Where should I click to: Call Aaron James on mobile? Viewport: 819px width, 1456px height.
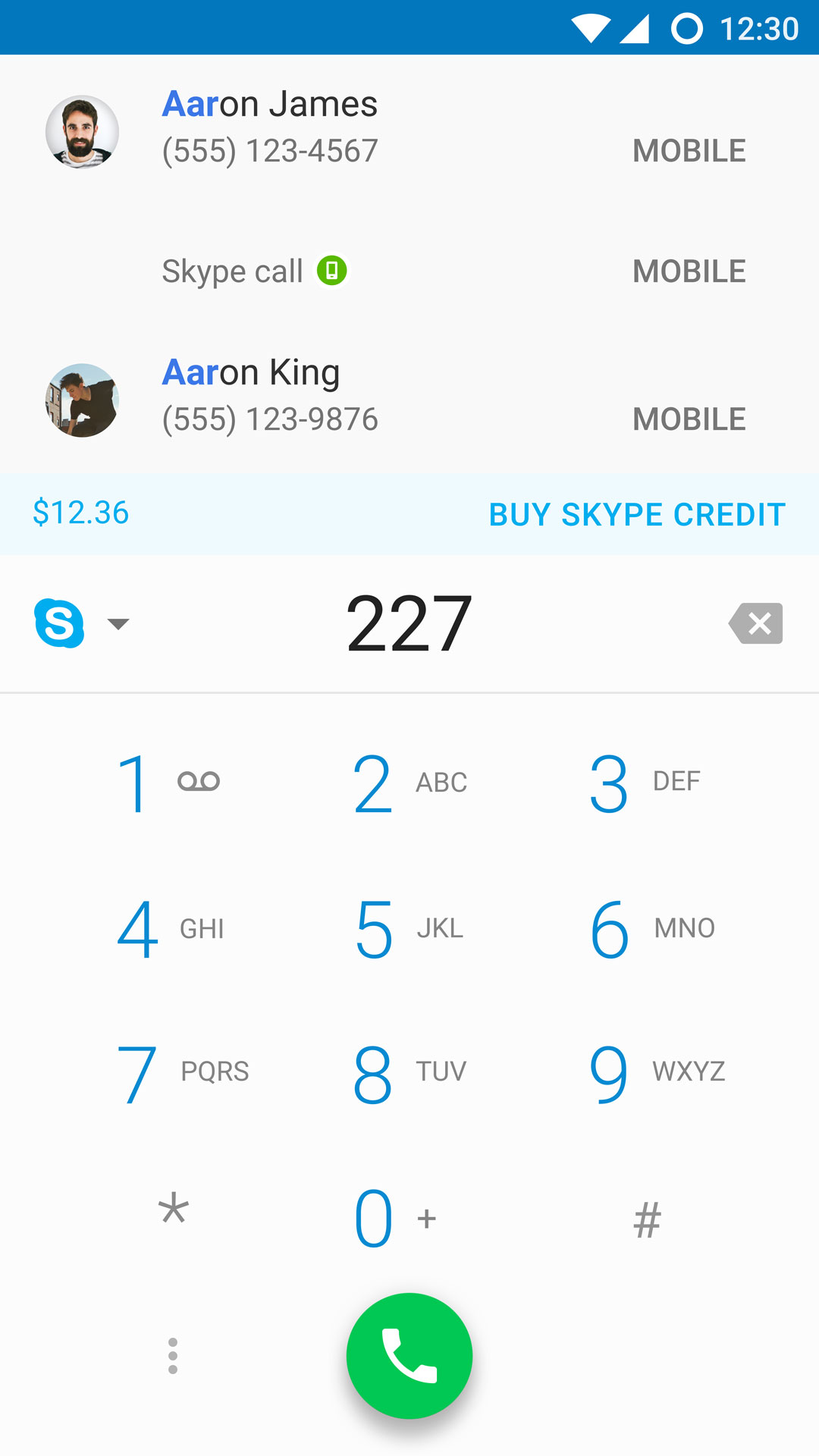pyautogui.click(x=409, y=129)
